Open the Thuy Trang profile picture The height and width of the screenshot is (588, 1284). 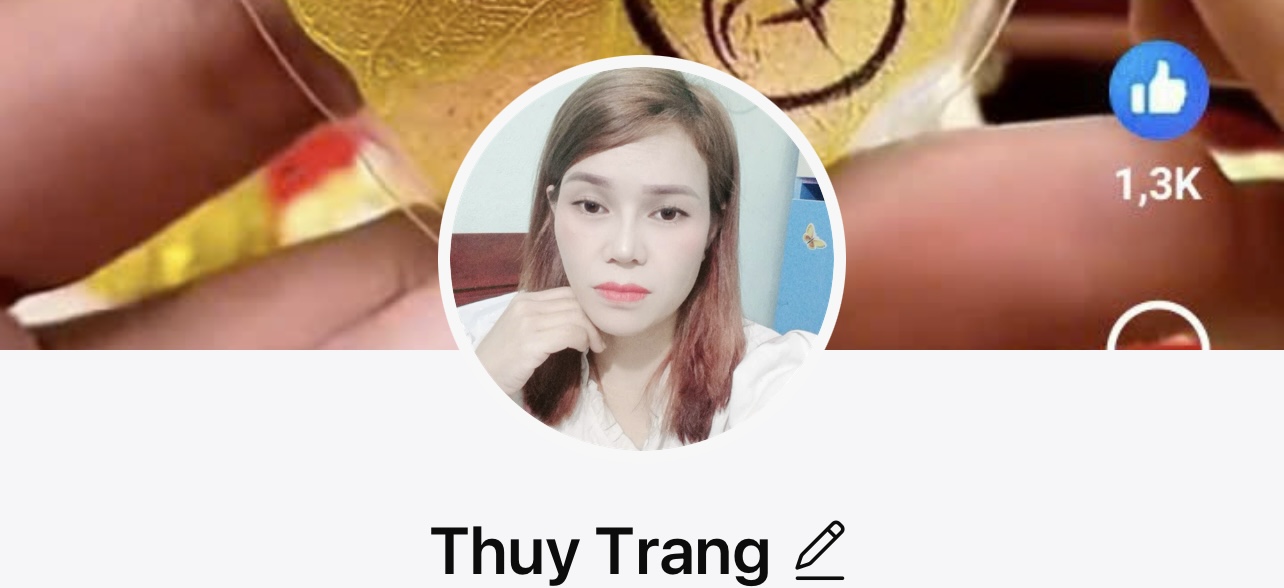[x=642, y=255]
